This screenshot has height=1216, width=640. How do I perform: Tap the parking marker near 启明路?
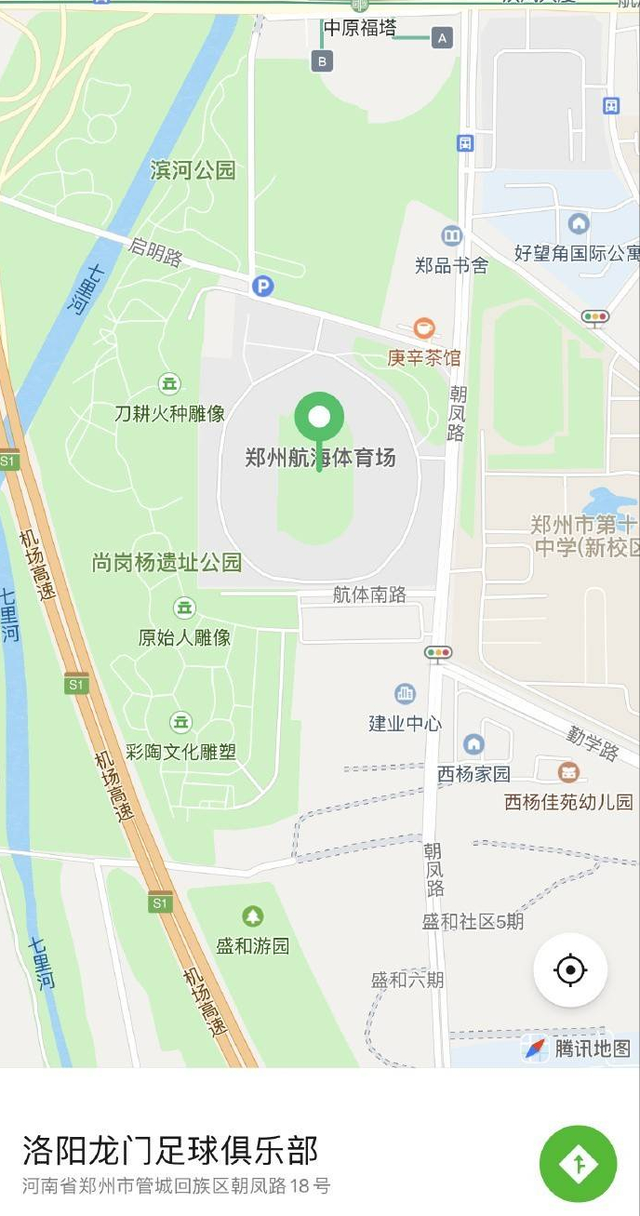[x=262, y=286]
